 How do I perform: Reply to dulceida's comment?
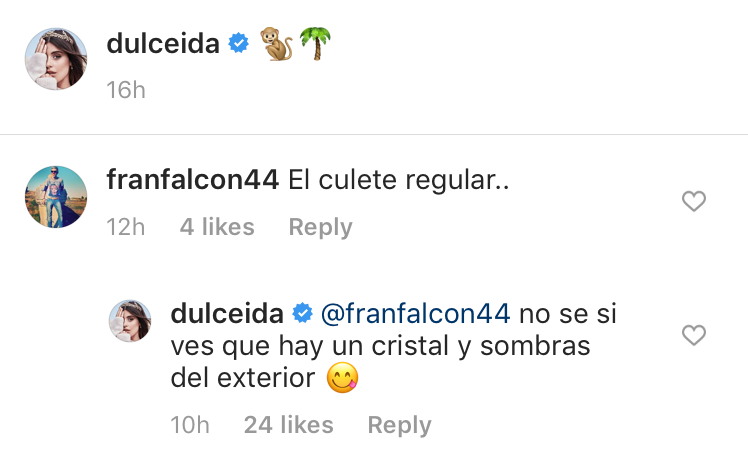pyautogui.click(x=399, y=425)
